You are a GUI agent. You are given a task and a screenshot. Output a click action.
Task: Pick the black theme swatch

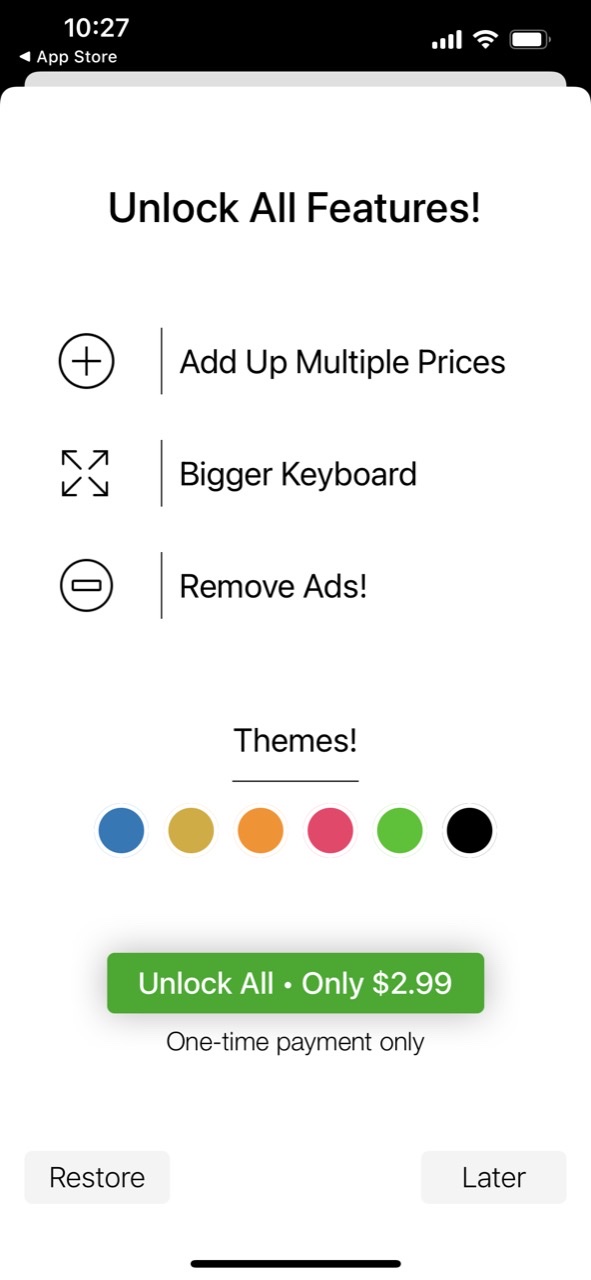[469, 831]
